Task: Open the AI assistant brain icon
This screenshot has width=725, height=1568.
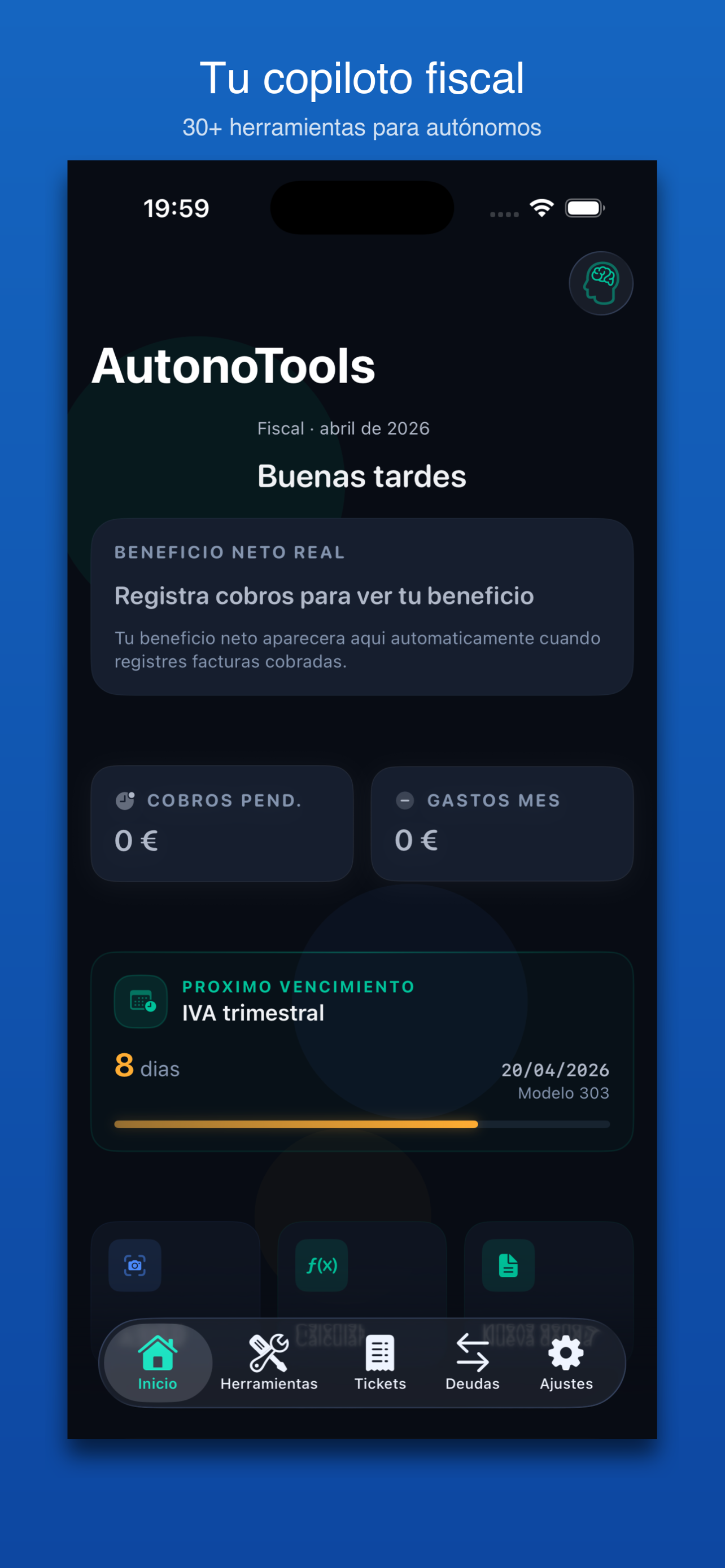Action: 600,282
